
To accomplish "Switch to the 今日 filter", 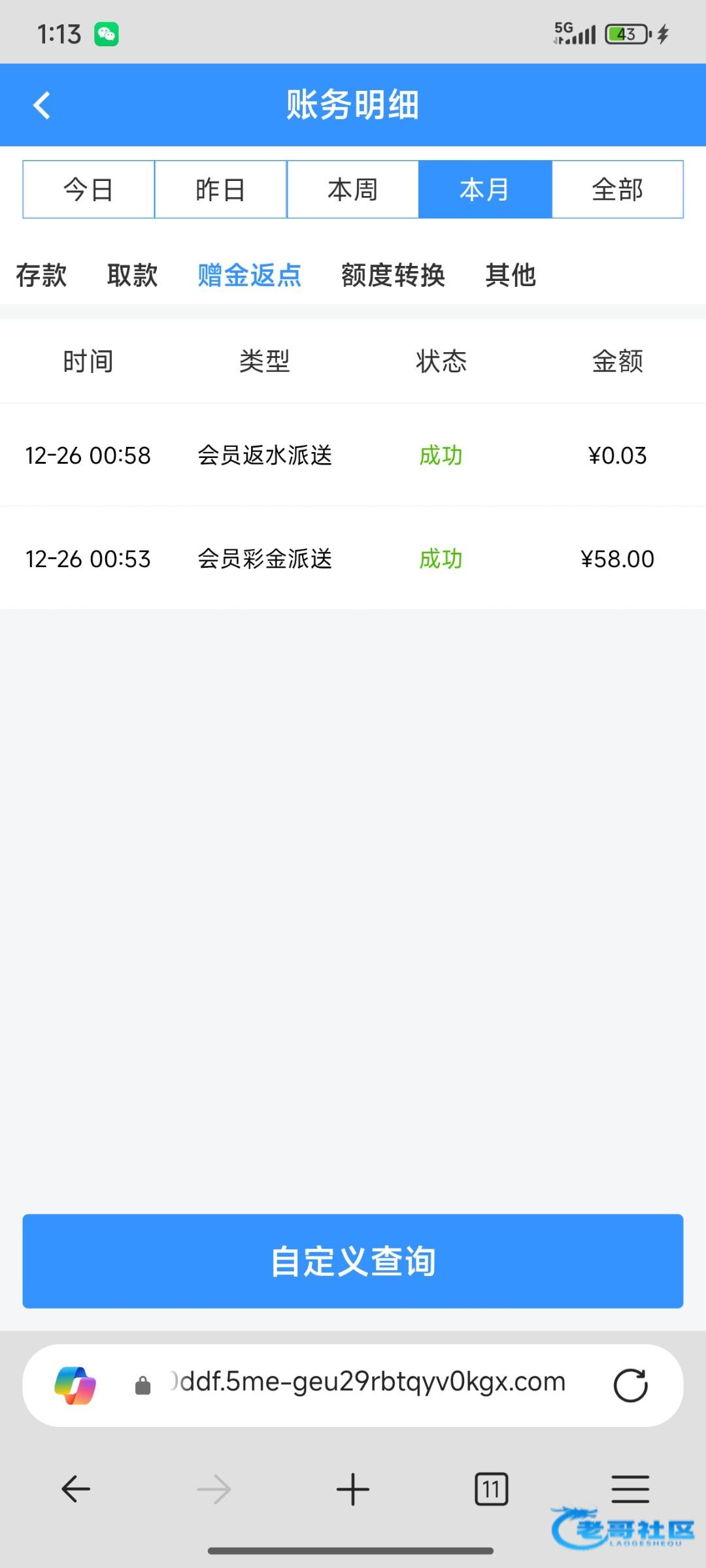I will [88, 189].
